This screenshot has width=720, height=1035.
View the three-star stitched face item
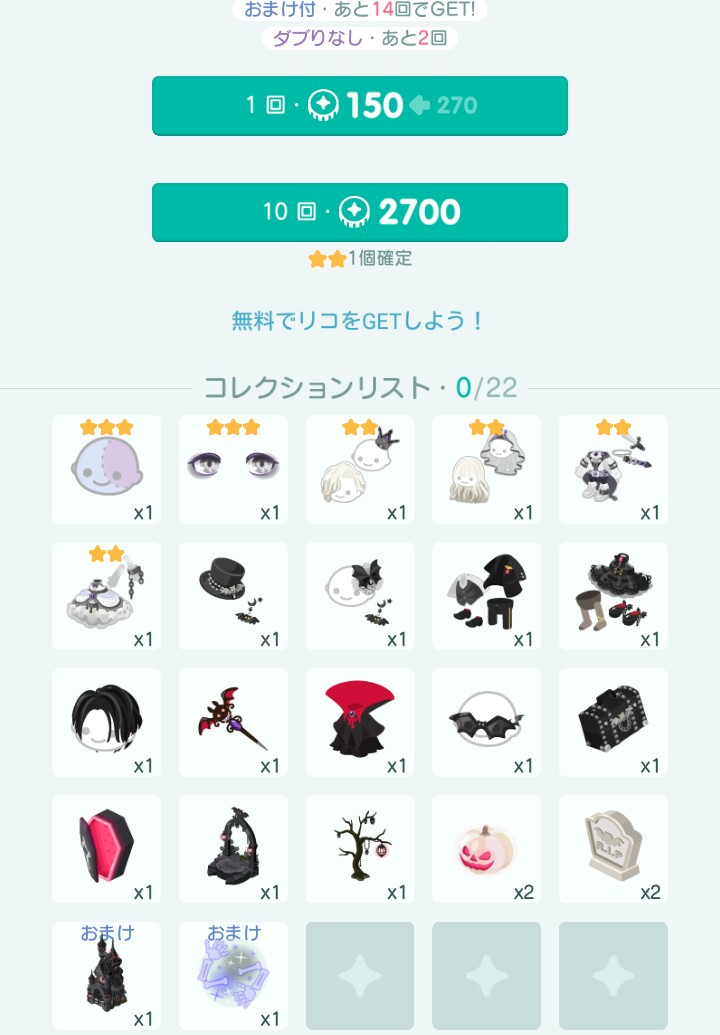106,469
